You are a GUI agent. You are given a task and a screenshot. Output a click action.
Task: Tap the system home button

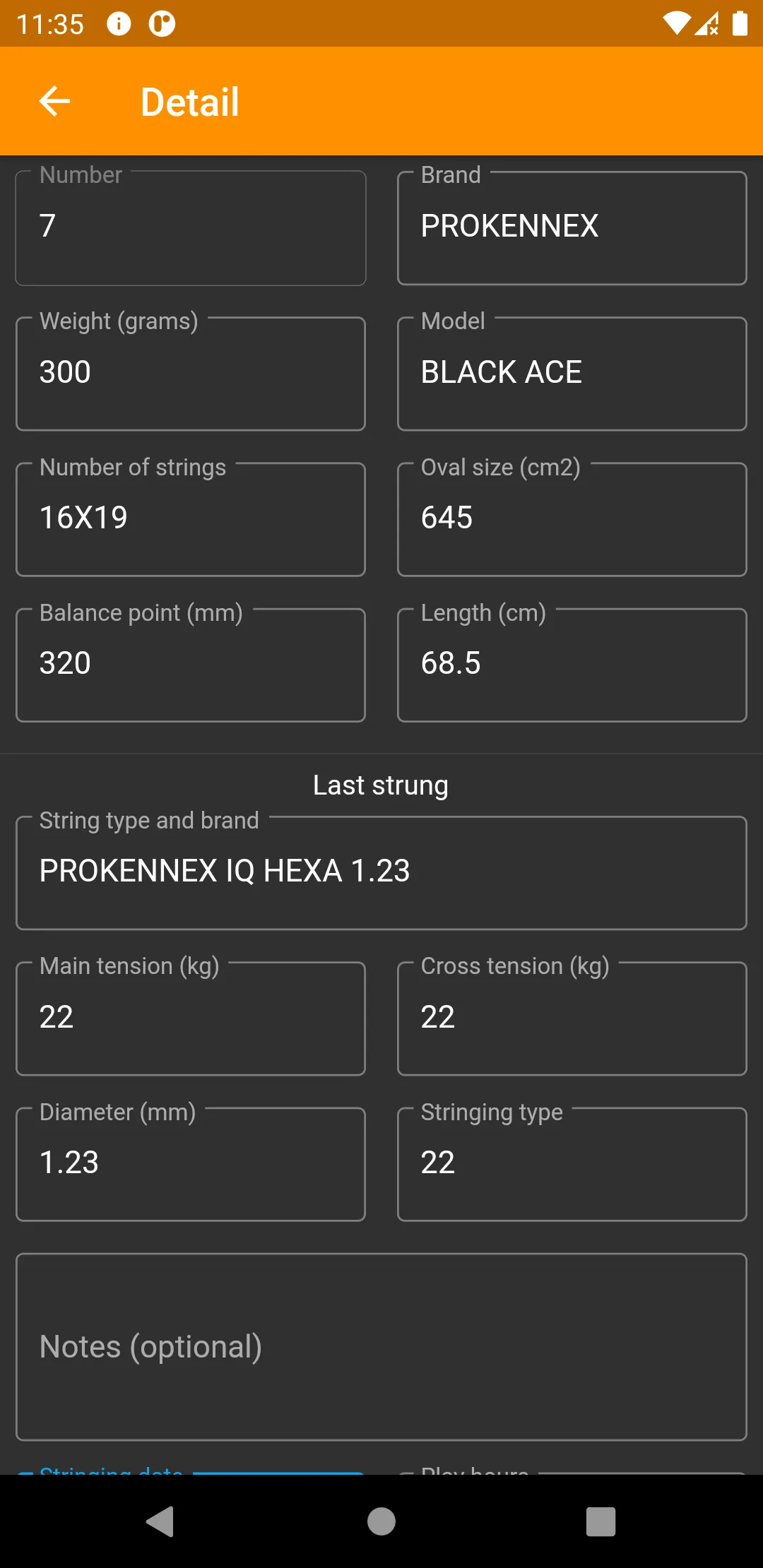[381, 1521]
